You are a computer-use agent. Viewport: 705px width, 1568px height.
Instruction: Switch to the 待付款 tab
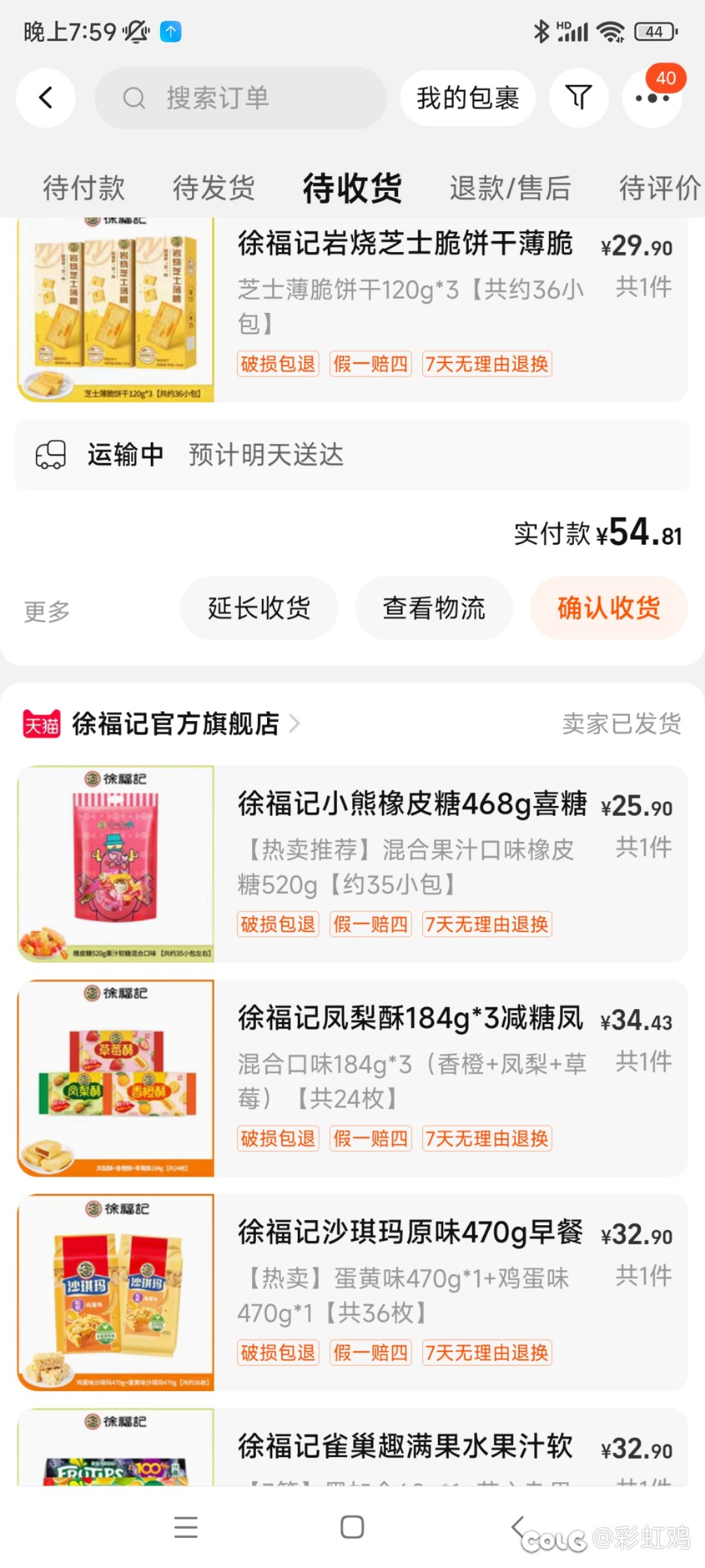pos(84,188)
